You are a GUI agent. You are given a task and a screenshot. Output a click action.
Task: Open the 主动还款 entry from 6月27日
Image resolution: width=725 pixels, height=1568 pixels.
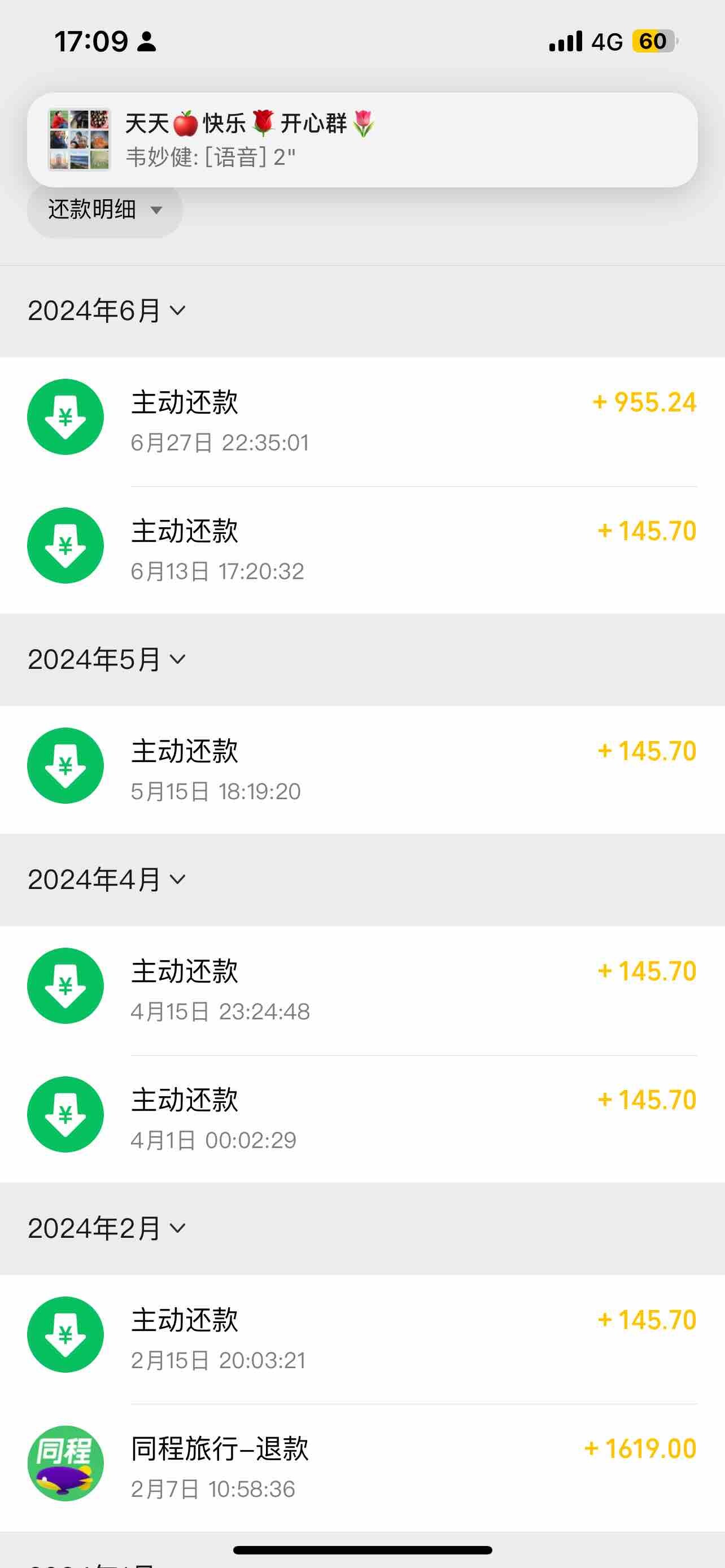pos(362,422)
